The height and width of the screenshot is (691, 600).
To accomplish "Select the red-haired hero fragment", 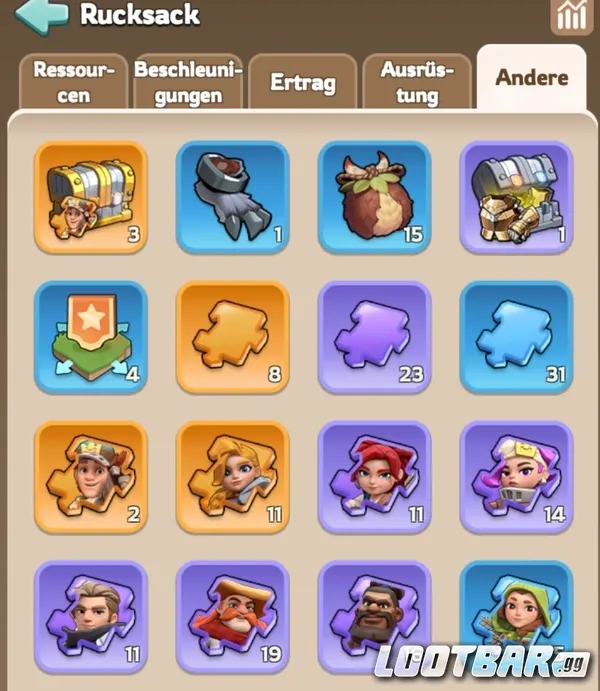I will click(x=375, y=477).
